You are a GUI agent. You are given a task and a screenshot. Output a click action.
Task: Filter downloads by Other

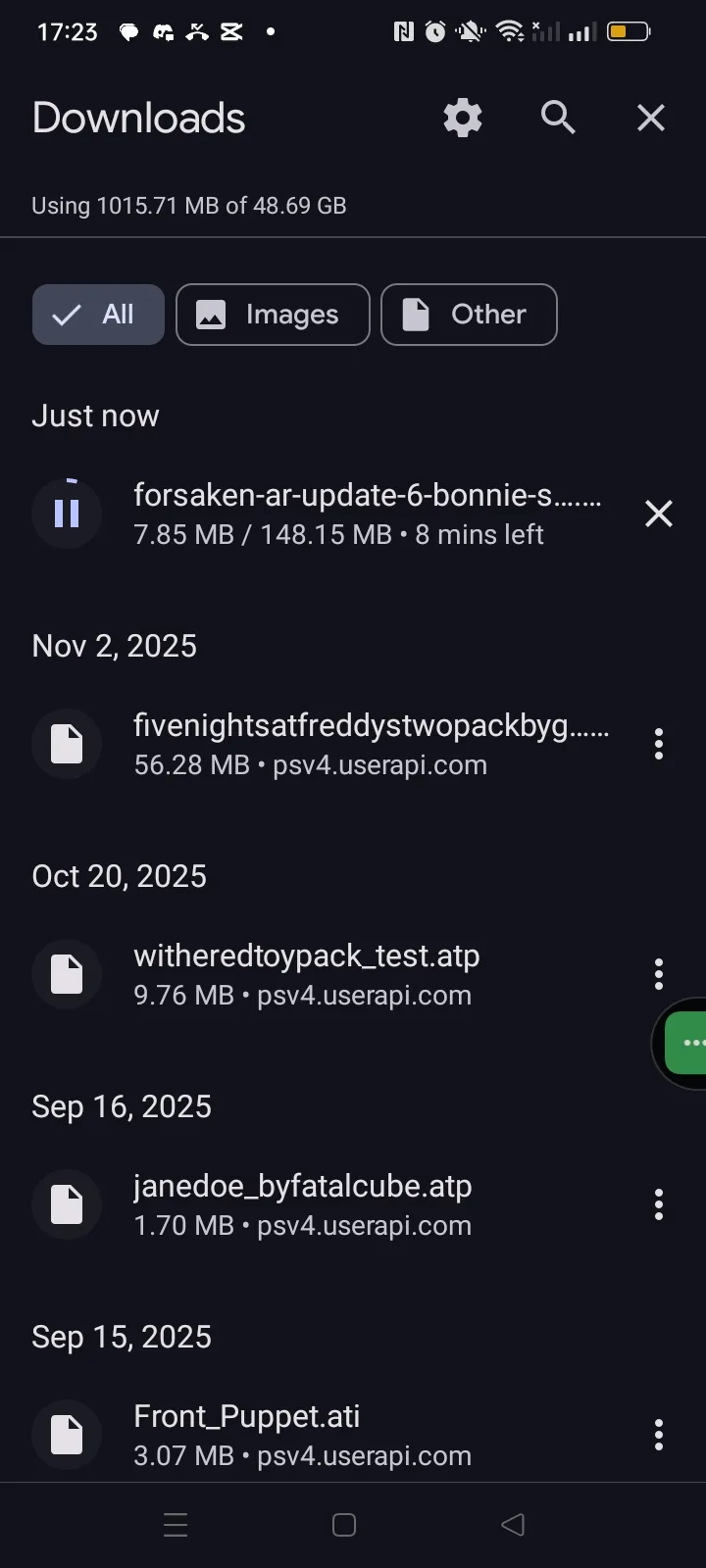(x=469, y=315)
